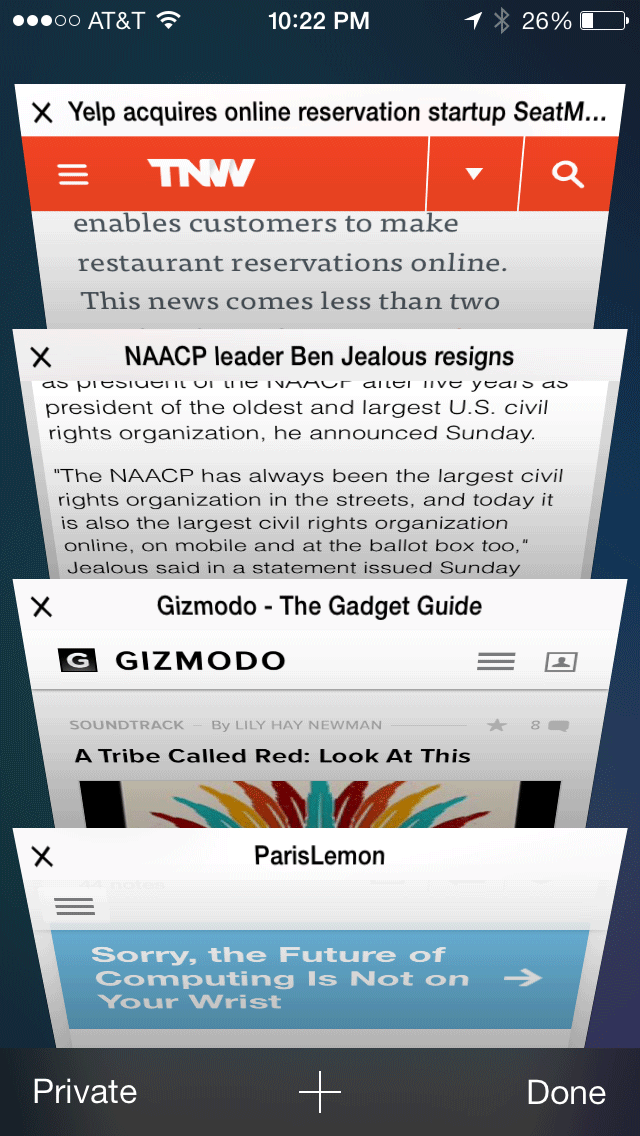Add a new tab with plus
Screen dimensions: 640x1136
(320, 1092)
